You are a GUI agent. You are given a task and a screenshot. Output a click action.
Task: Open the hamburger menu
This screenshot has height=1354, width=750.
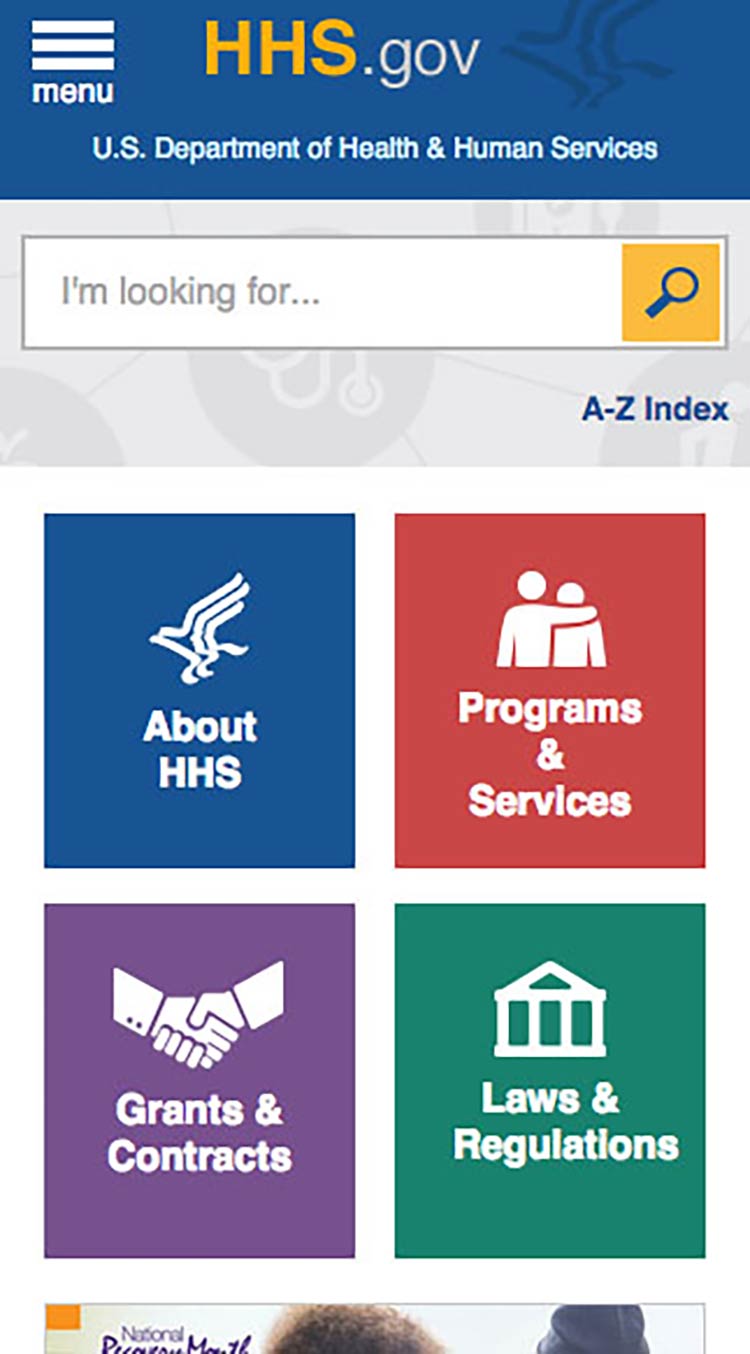pyautogui.click(x=72, y=55)
